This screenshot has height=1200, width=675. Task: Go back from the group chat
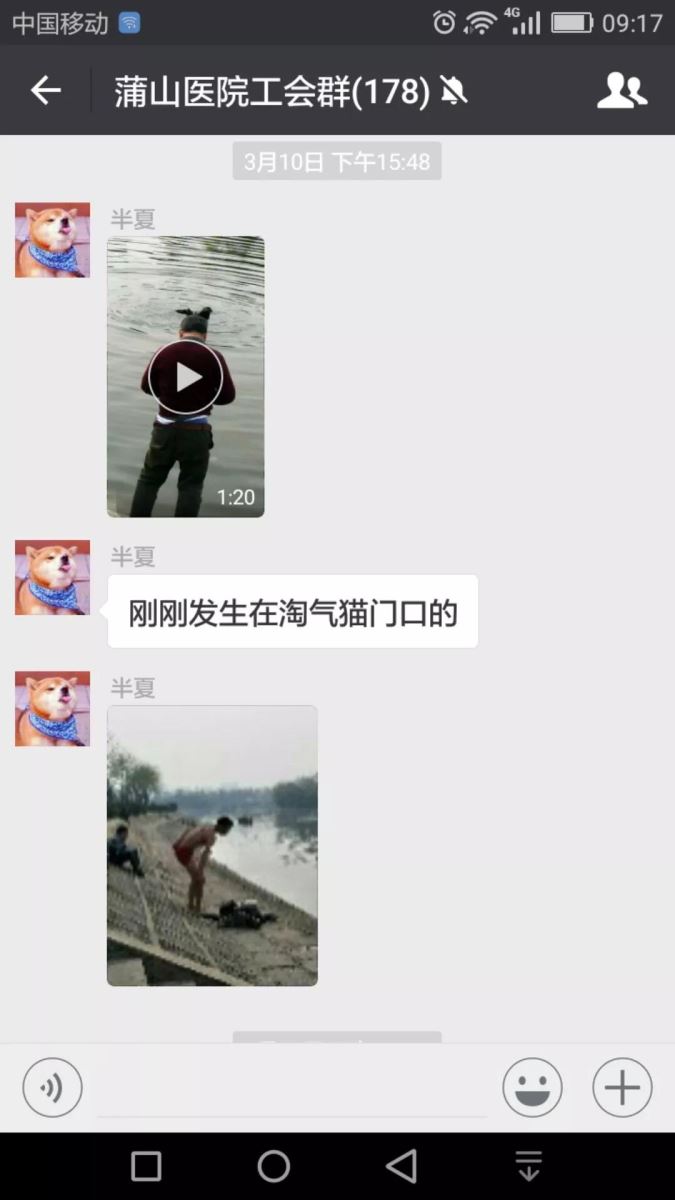click(46, 91)
